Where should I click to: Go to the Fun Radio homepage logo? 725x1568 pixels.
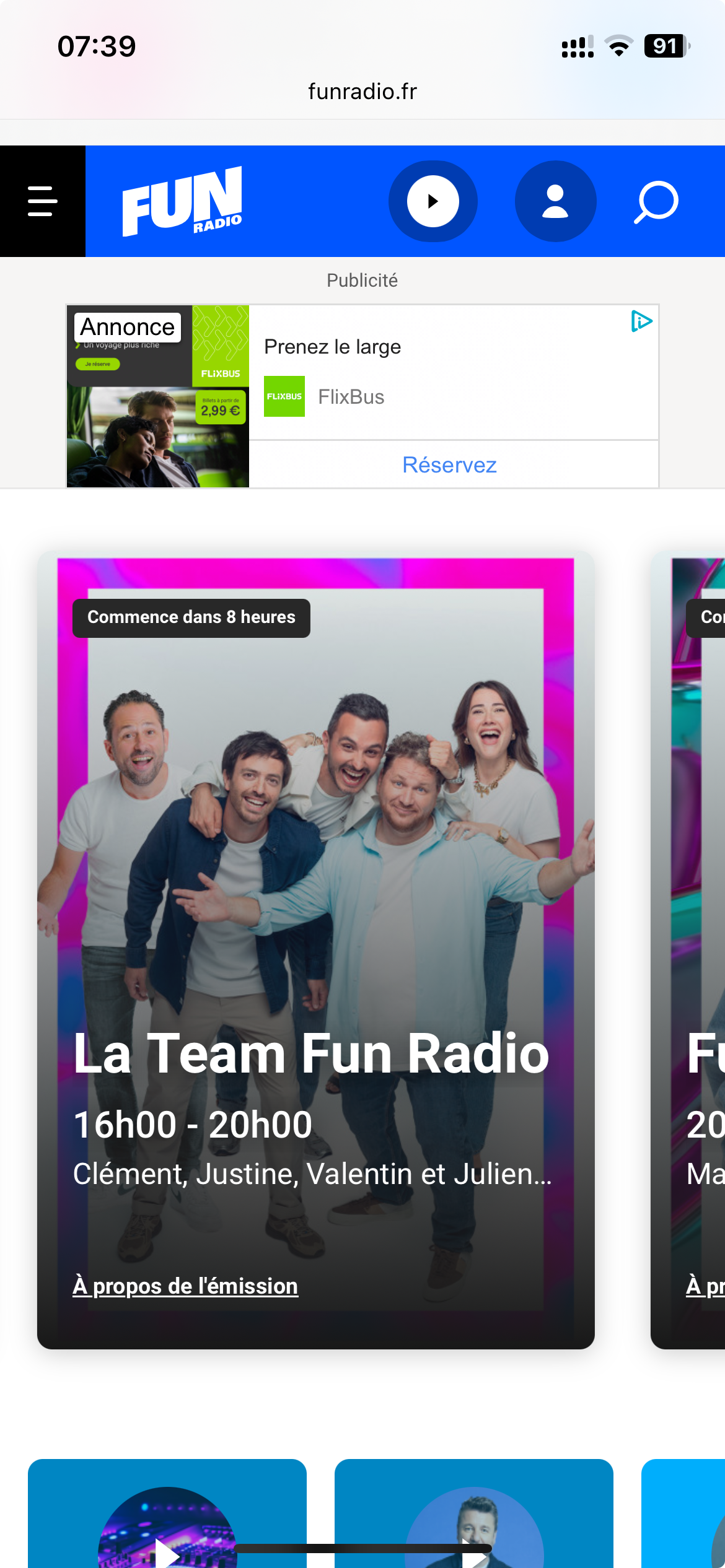[182, 201]
